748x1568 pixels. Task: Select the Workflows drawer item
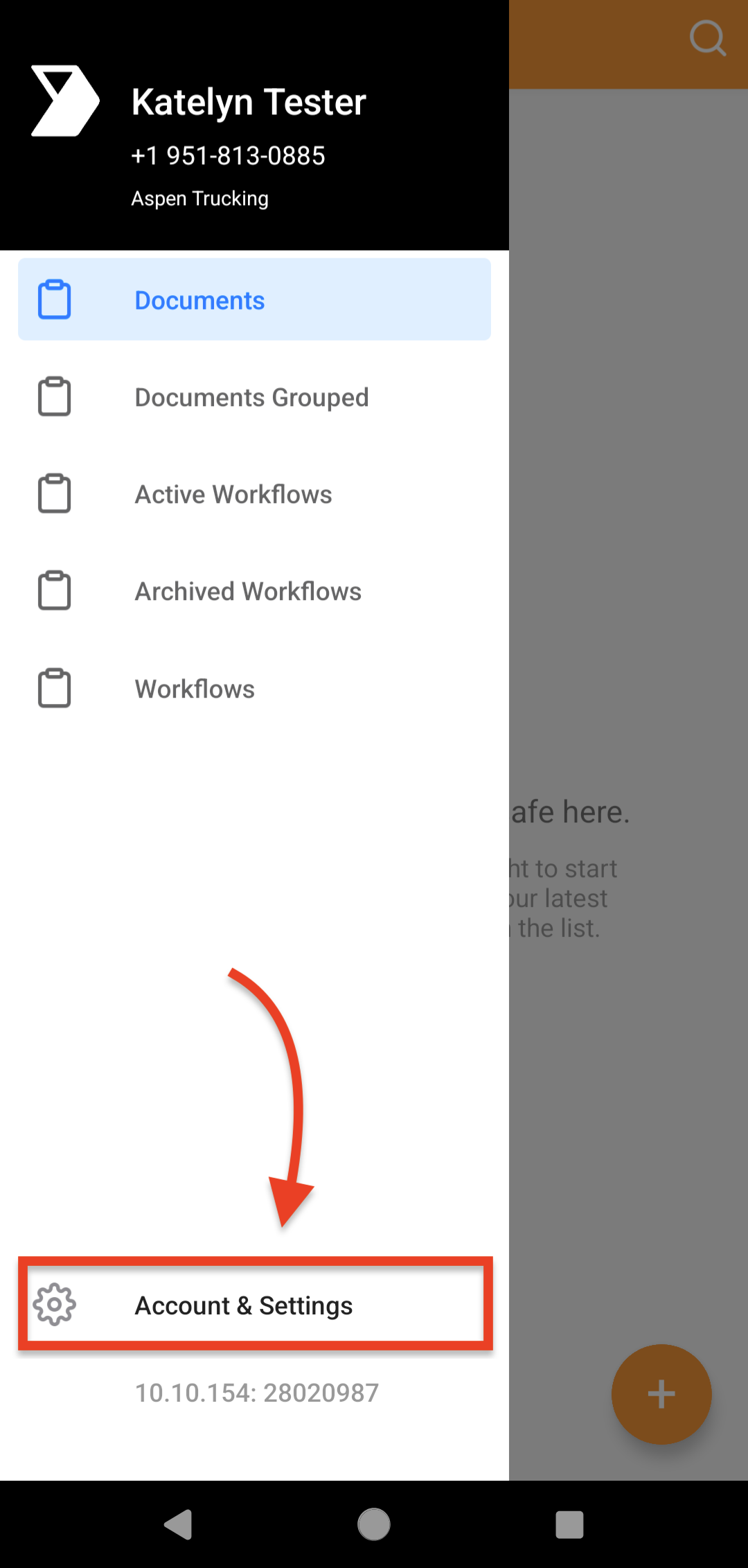[x=195, y=689]
